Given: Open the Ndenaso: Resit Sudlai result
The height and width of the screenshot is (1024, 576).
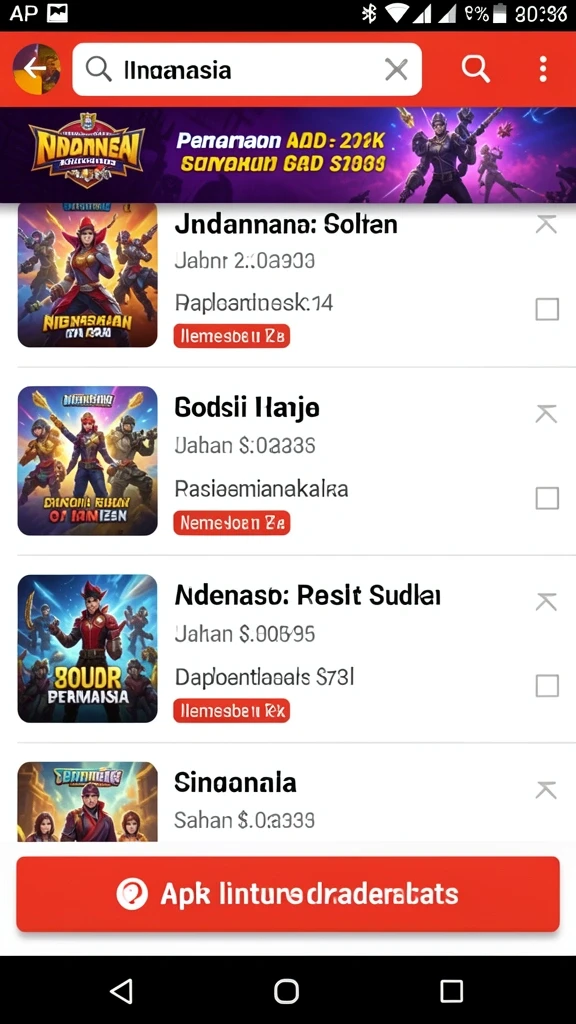Looking at the screenshot, I should point(288,648).
